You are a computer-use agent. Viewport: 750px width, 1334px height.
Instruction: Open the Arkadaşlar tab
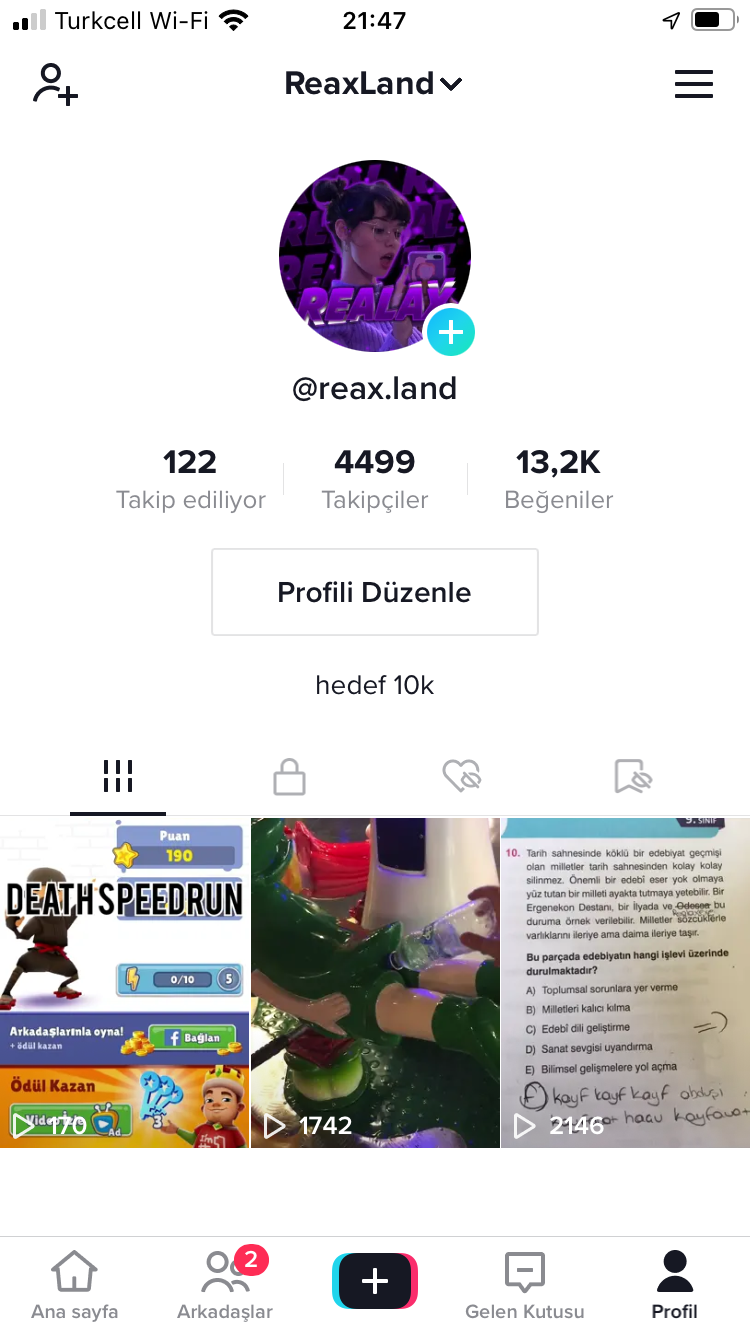(225, 1285)
